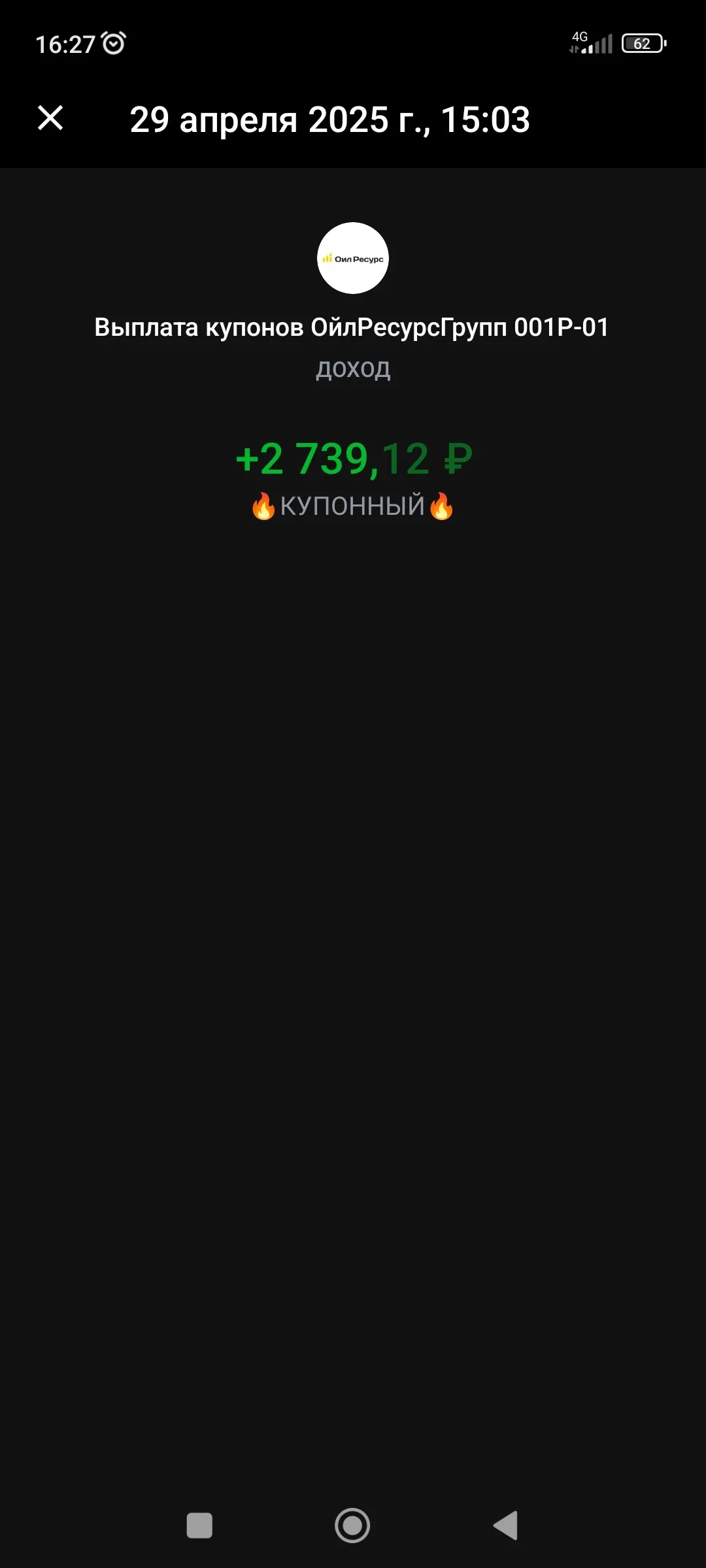
Task: Open the ОйлРесурс bond logo
Action: 353,258
